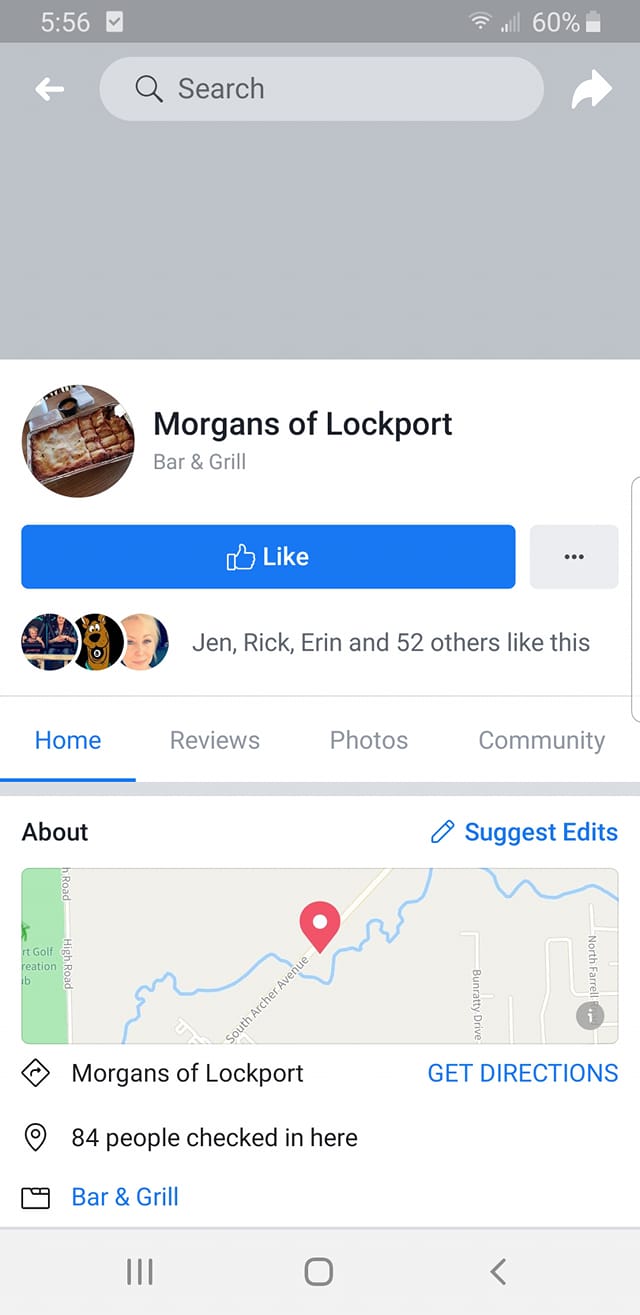Open the Bar & Grill category link
This screenshot has width=640, height=1315.
click(x=125, y=1197)
